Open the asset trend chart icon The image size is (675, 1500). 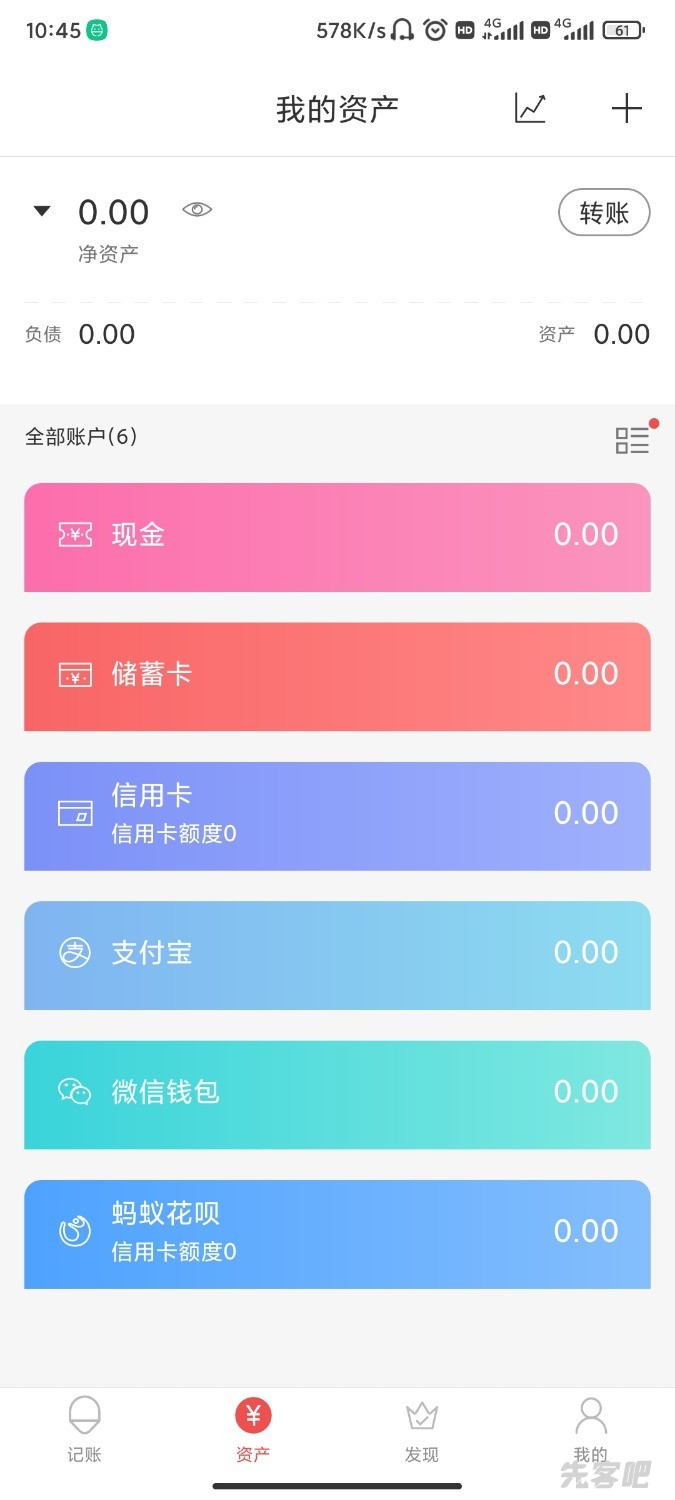pyautogui.click(x=530, y=108)
